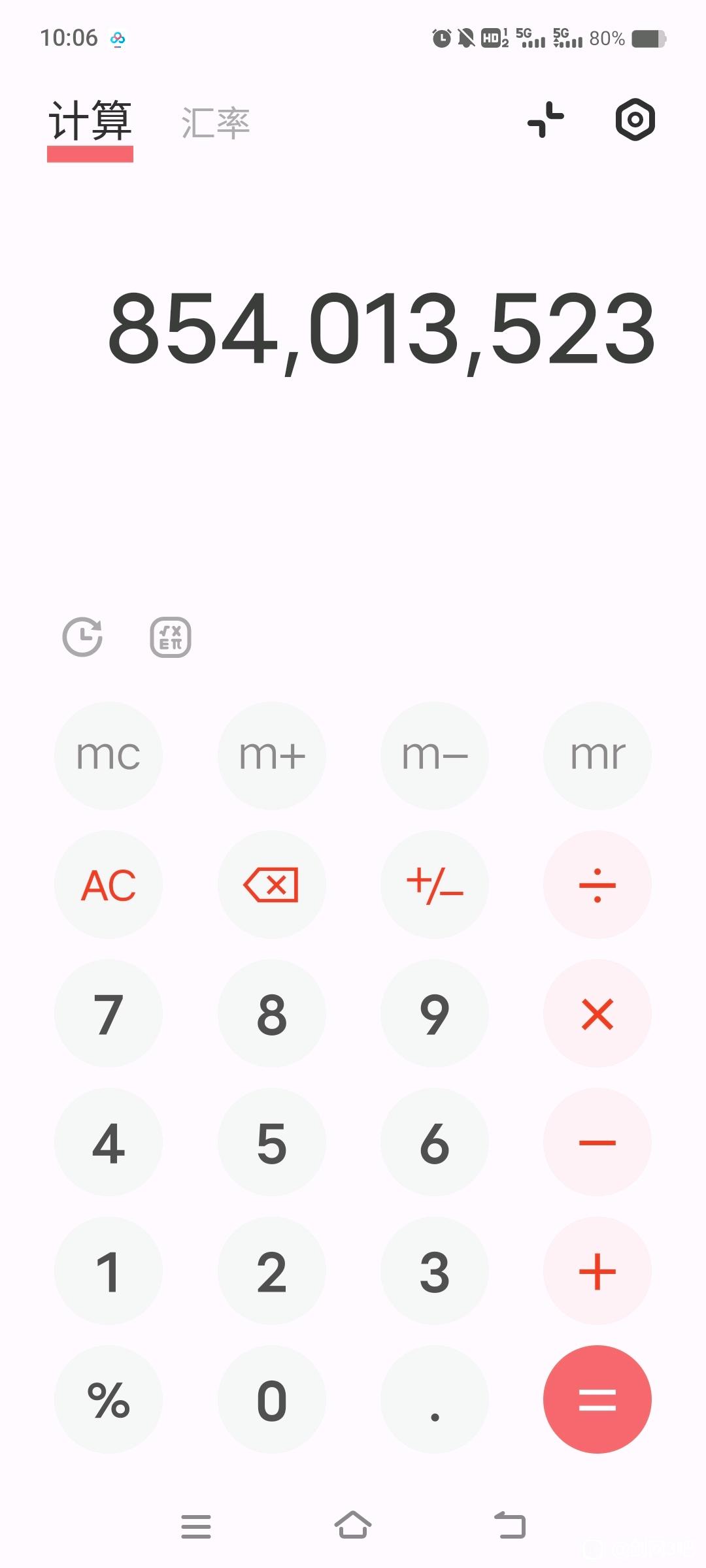This screenshot has height=1568, width=706.
Task: Subtract from memory using m−
Action: point(435,756)
